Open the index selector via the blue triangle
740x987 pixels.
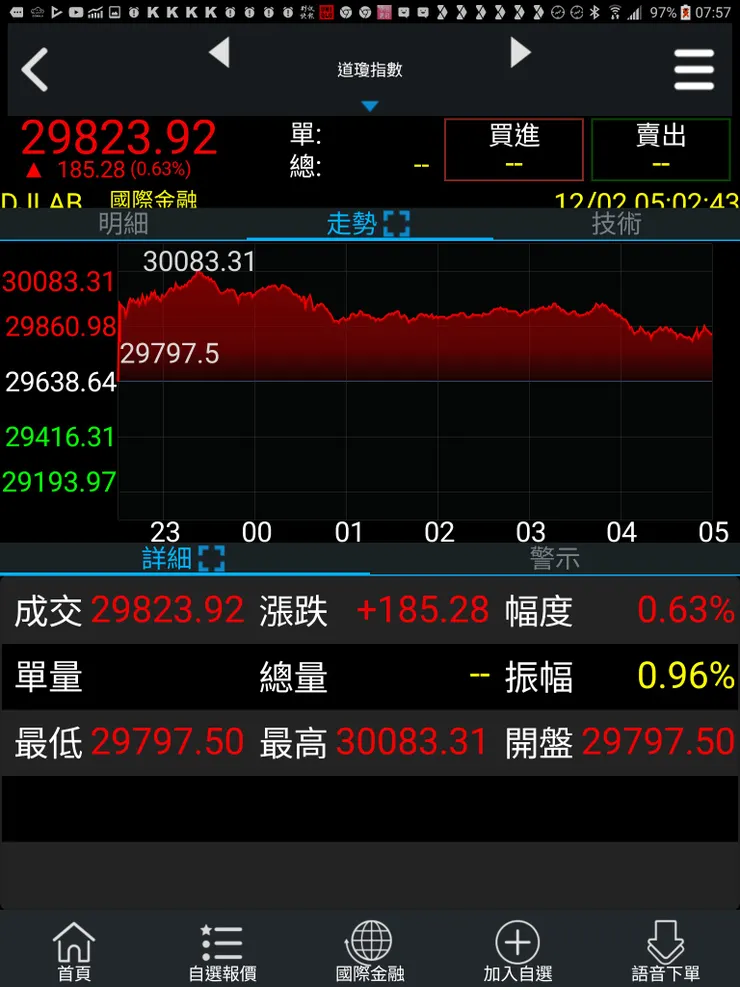coord(371,105)
